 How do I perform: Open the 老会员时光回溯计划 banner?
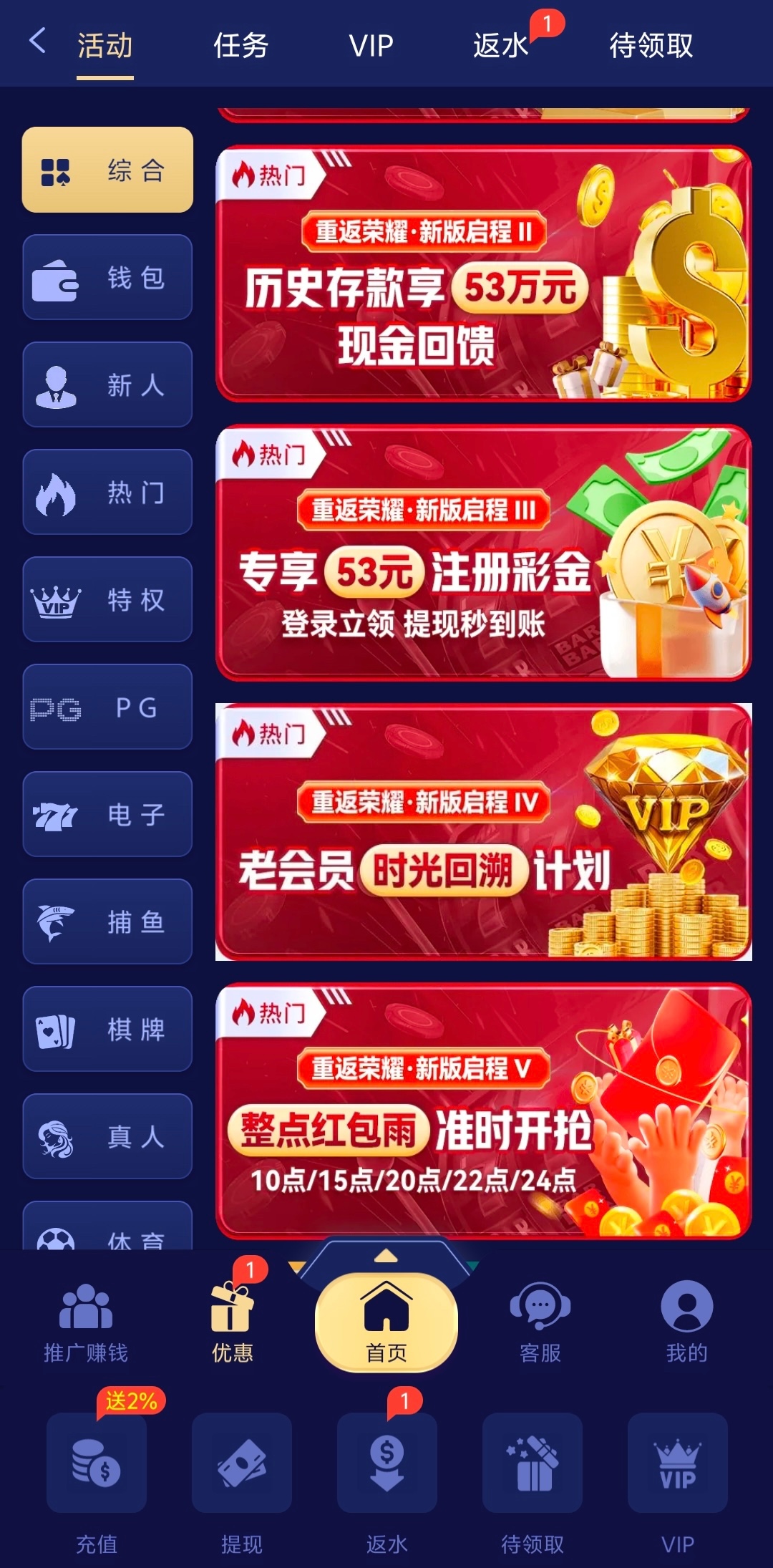[483, 832]
